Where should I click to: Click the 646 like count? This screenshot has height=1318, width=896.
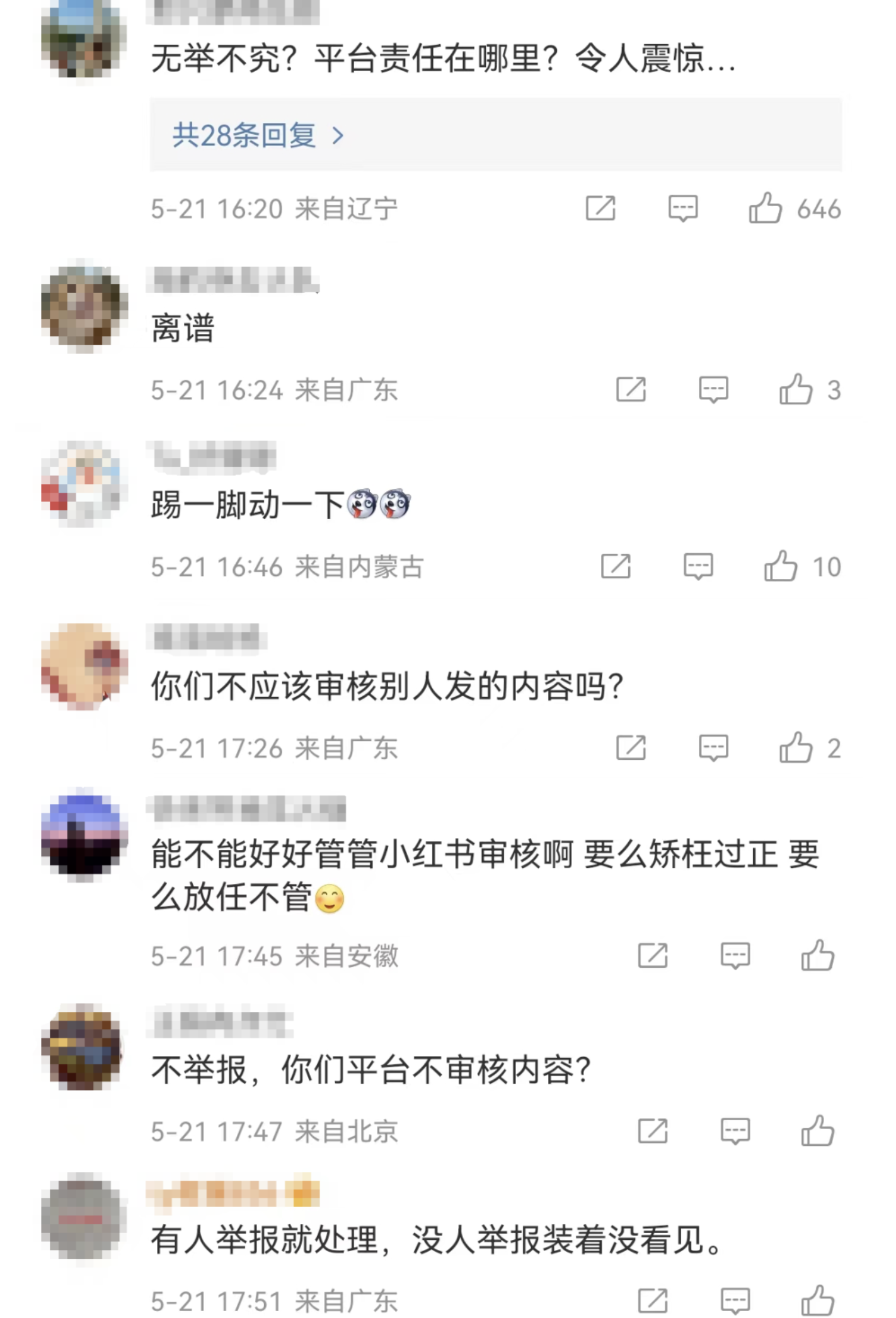point(819,208)
